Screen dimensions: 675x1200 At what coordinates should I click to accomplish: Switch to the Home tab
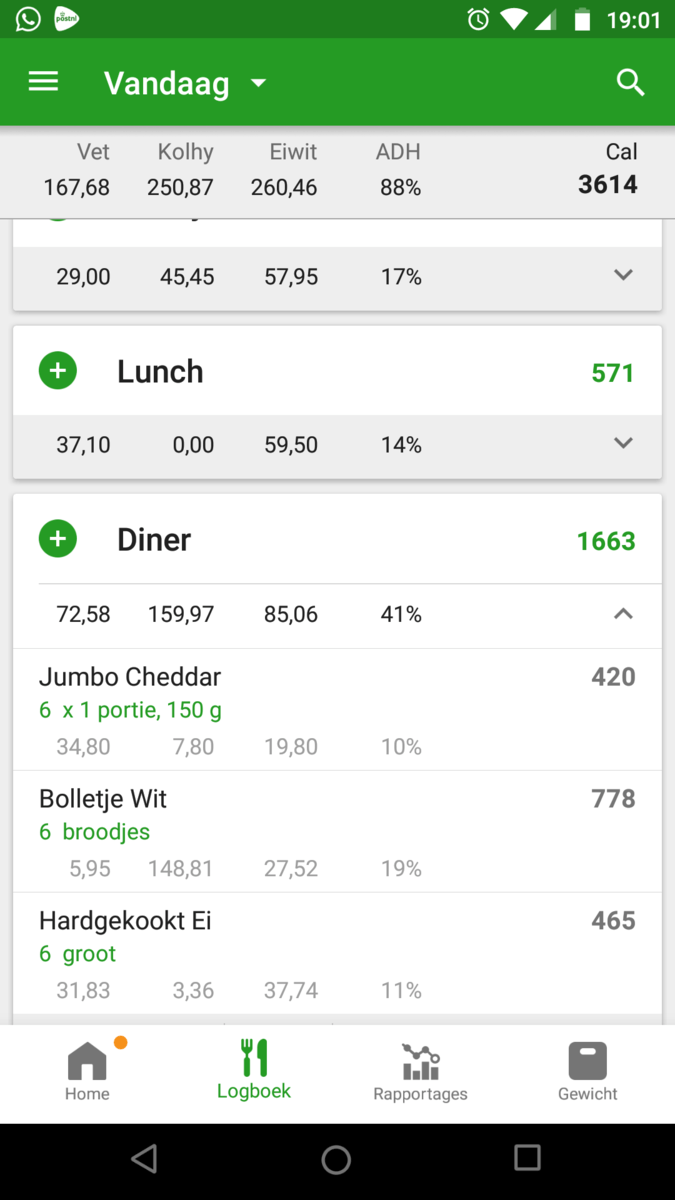point(87,1072)
